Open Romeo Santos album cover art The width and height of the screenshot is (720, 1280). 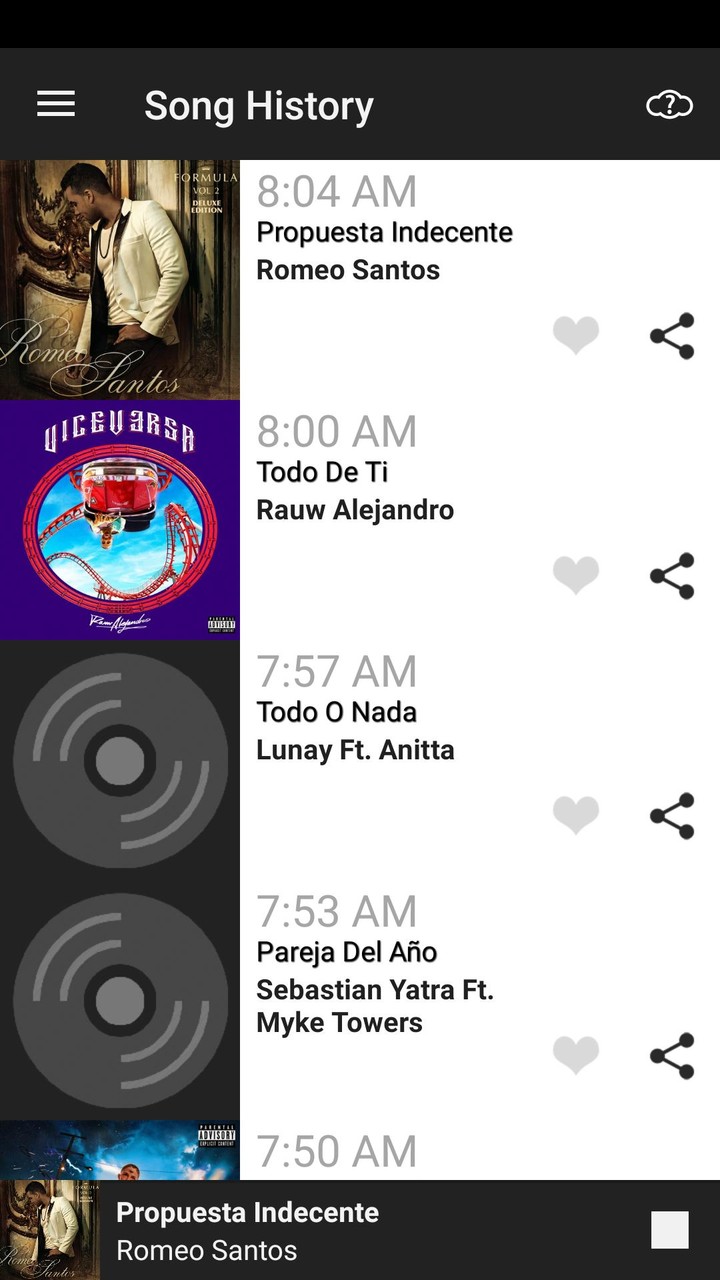click(x=120, y=280)
